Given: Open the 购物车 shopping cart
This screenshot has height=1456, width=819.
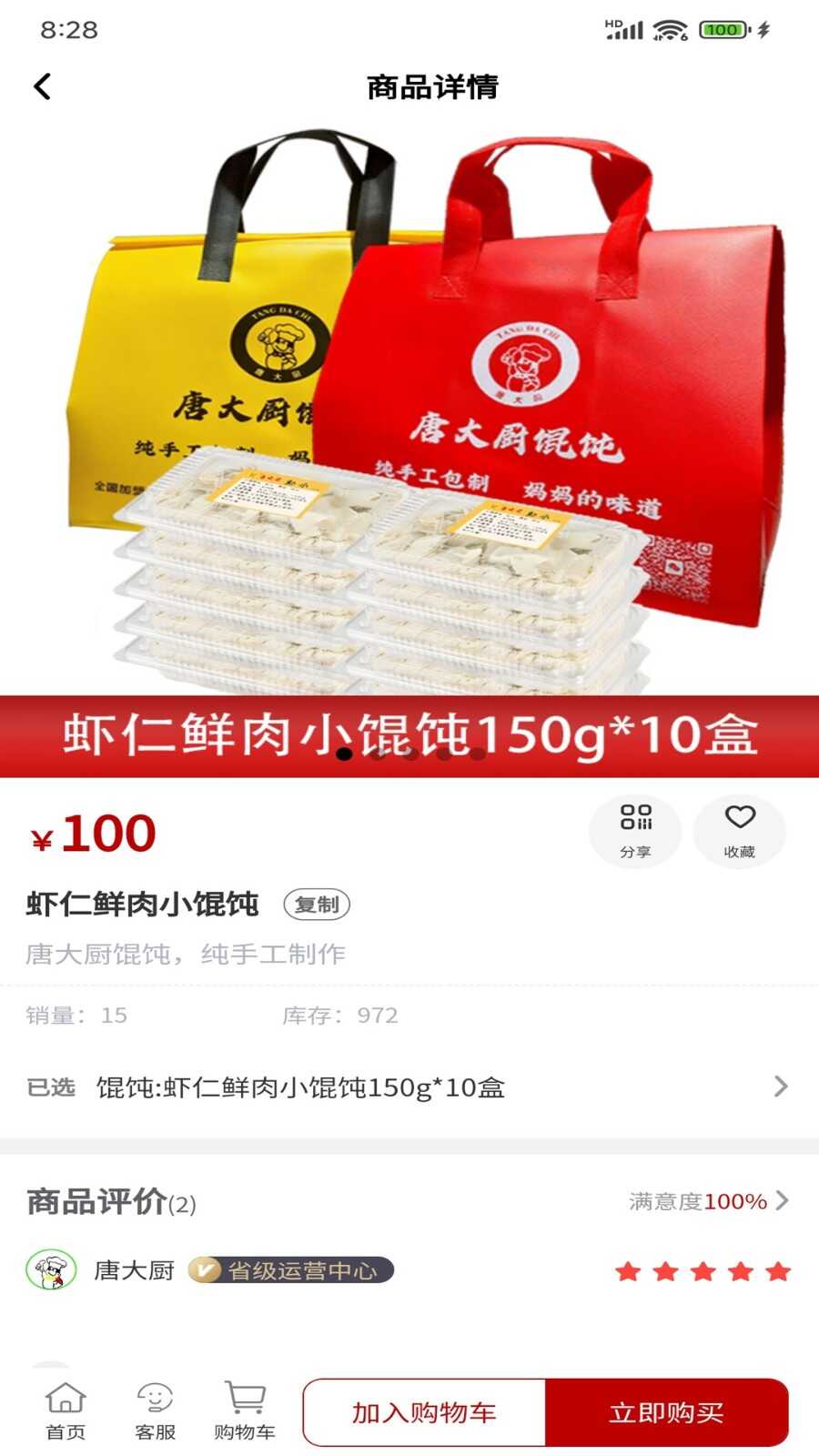Looking at the screenshot, I should 245,1411.
